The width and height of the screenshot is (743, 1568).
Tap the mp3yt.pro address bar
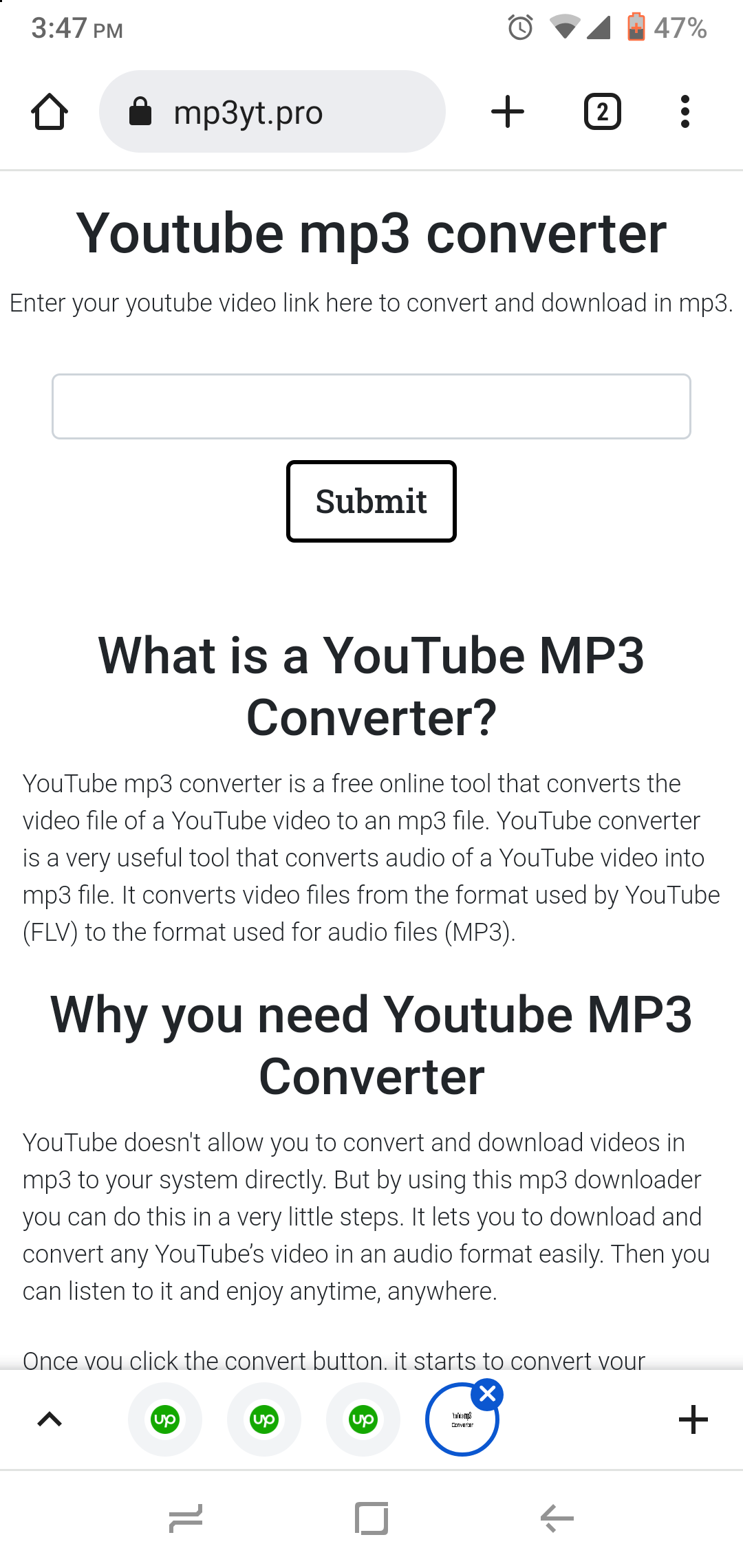coord(272,111)
